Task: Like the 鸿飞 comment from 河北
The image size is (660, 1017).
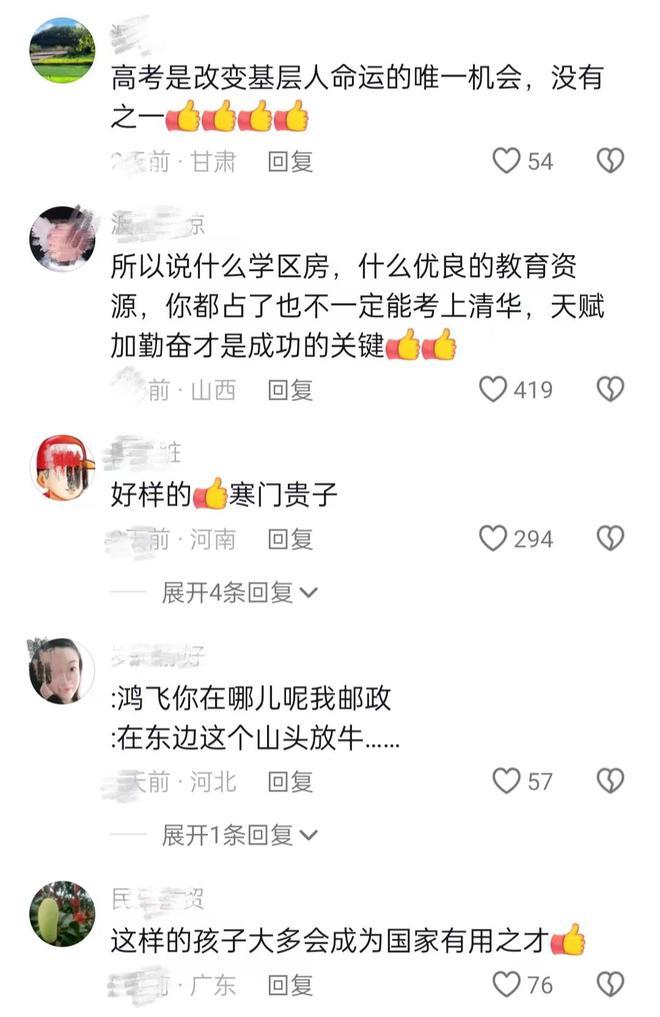Action: pyautogui.click(x=508, y=781)
